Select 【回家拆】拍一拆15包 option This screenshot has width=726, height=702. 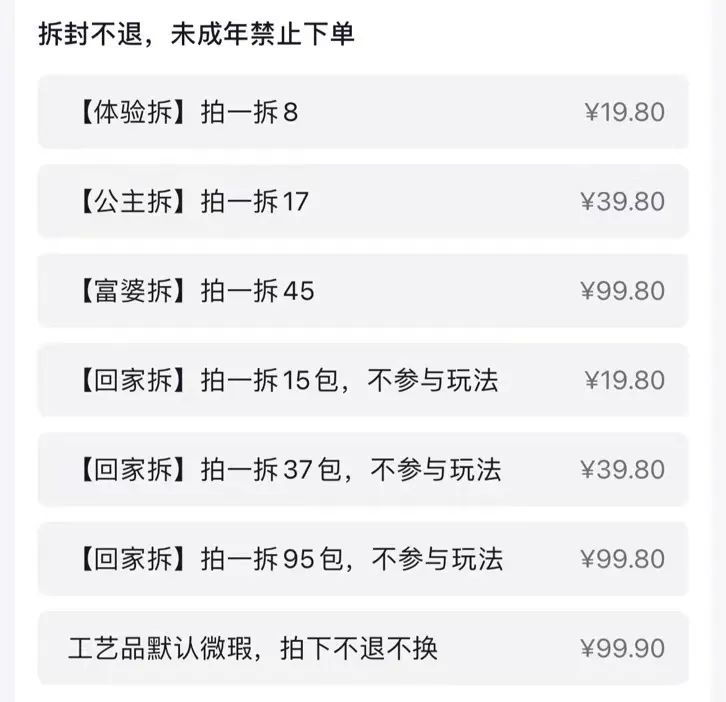[362, 380]
